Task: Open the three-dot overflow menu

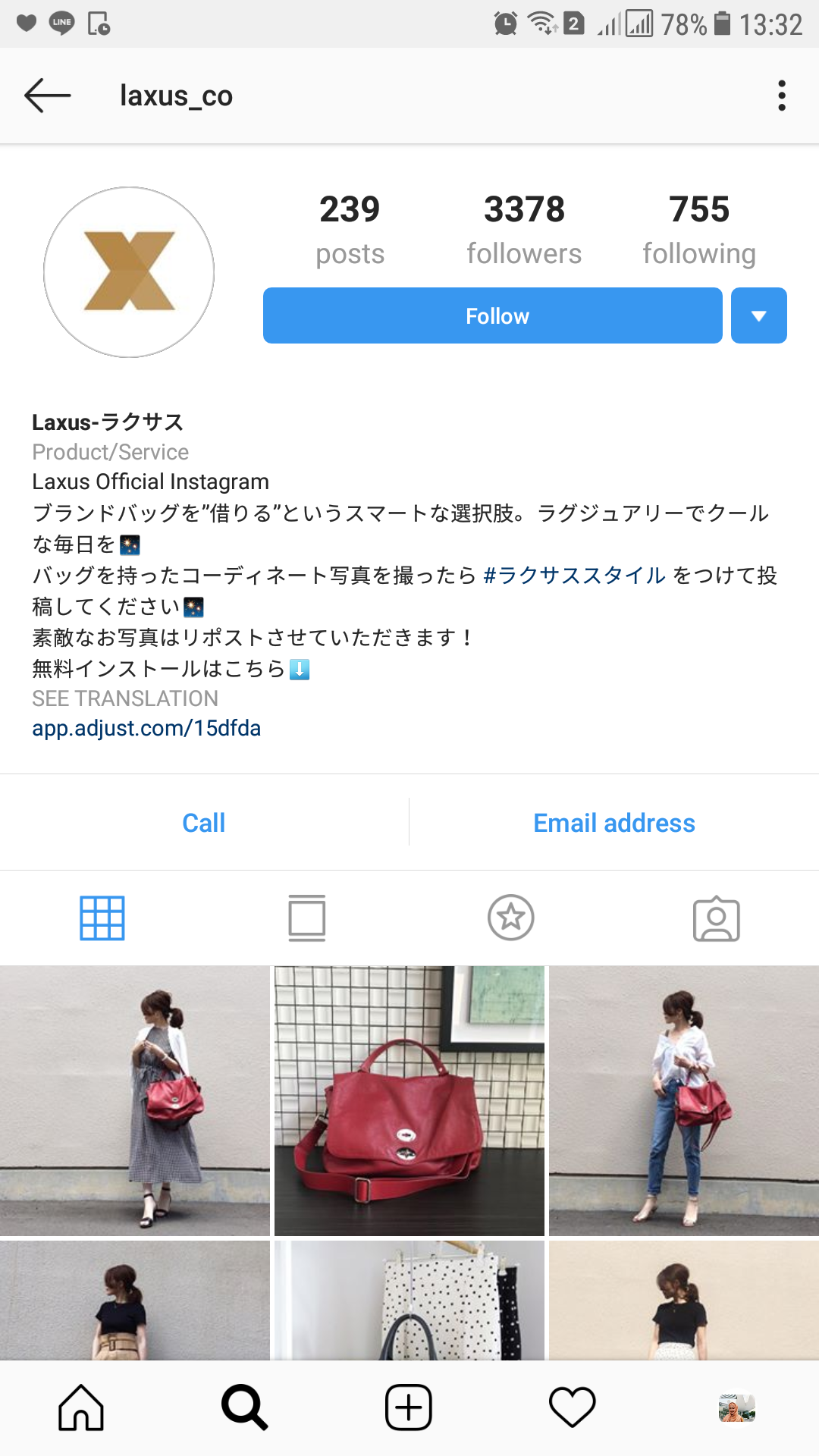Action: pos(781,96)
